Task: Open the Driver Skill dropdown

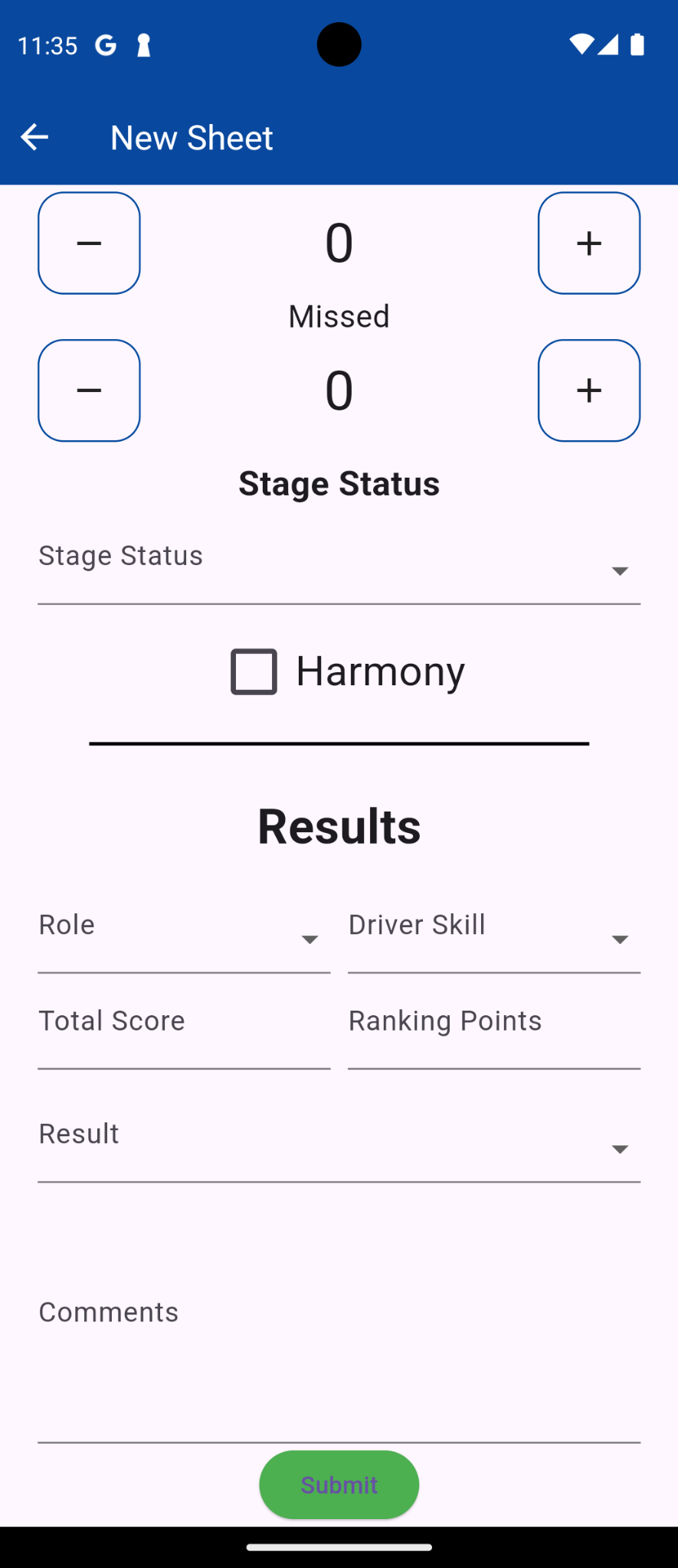Action: point(493,939)
